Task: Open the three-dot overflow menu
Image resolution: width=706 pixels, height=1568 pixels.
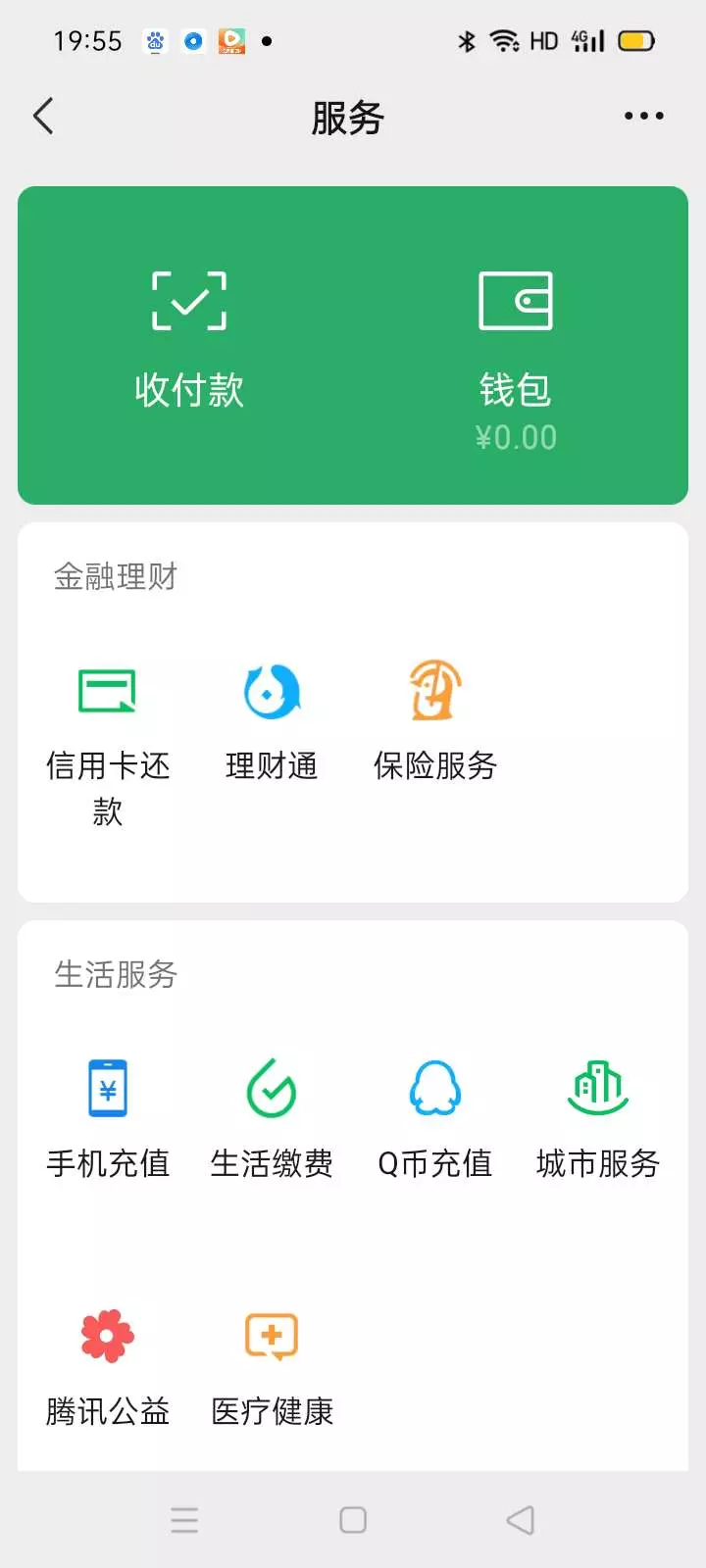Action: click(x=643, y=117)
